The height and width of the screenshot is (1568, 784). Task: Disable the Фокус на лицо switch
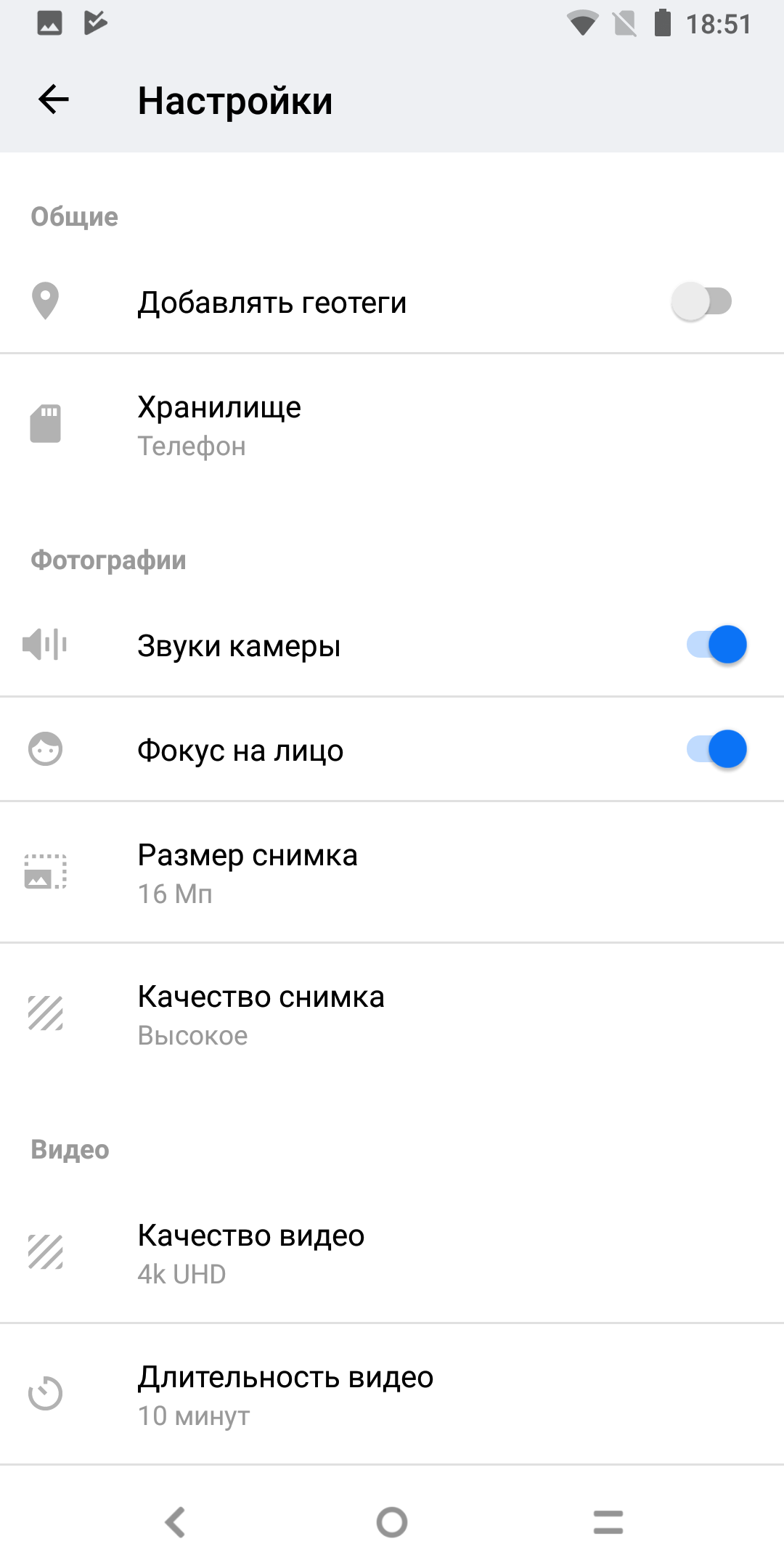pyautogui.click(x=716, y=749)
